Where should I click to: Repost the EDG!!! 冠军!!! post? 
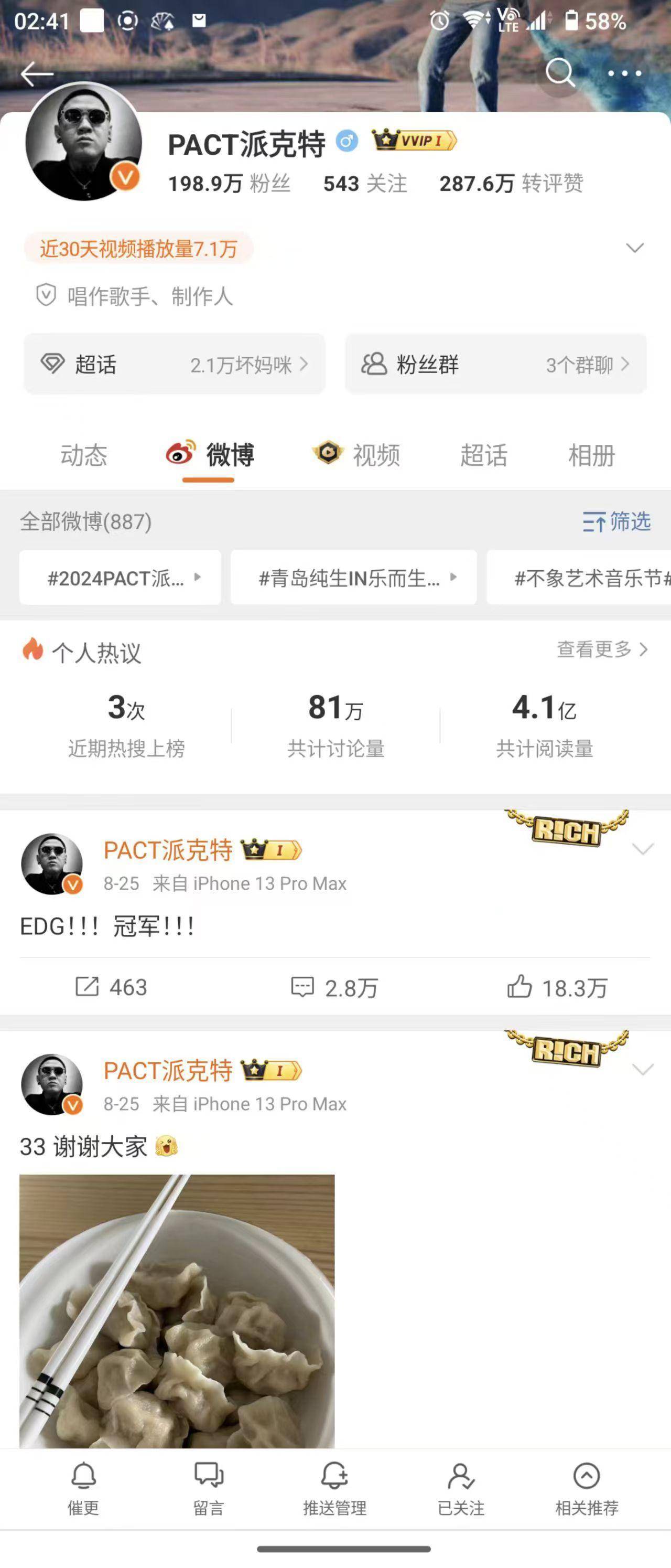coord(111,987)
